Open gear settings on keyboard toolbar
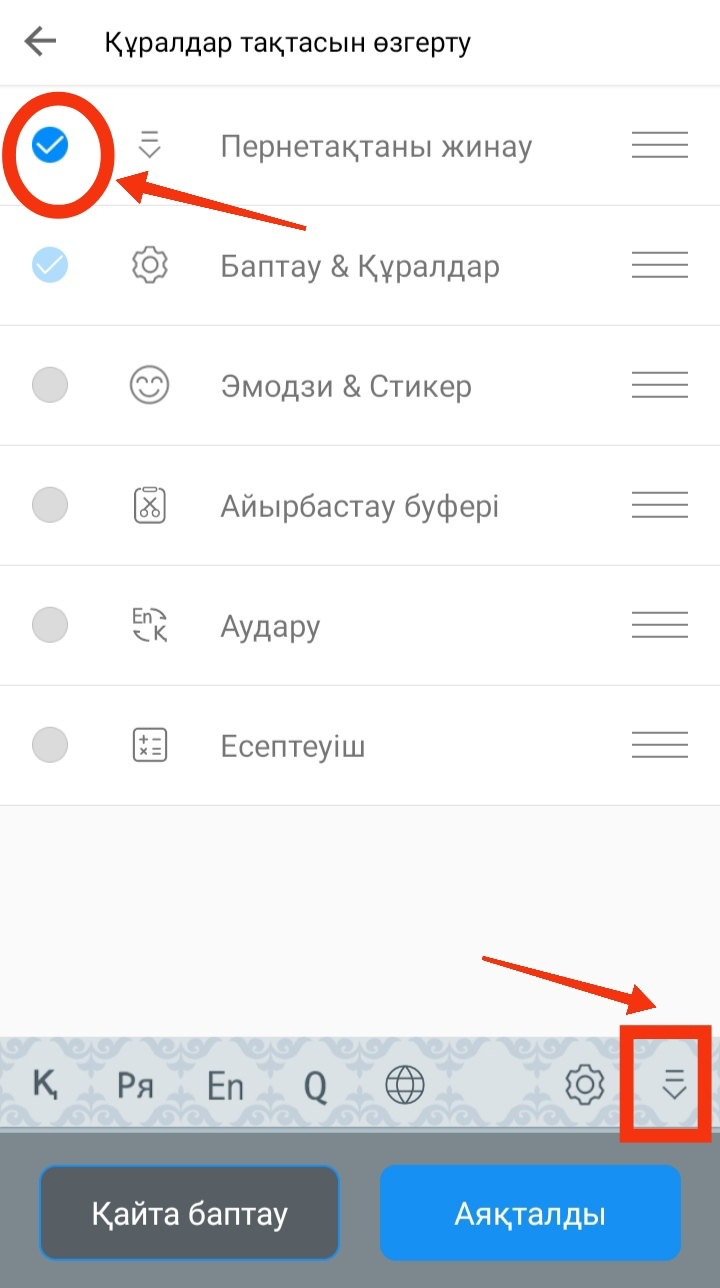 585,1084
